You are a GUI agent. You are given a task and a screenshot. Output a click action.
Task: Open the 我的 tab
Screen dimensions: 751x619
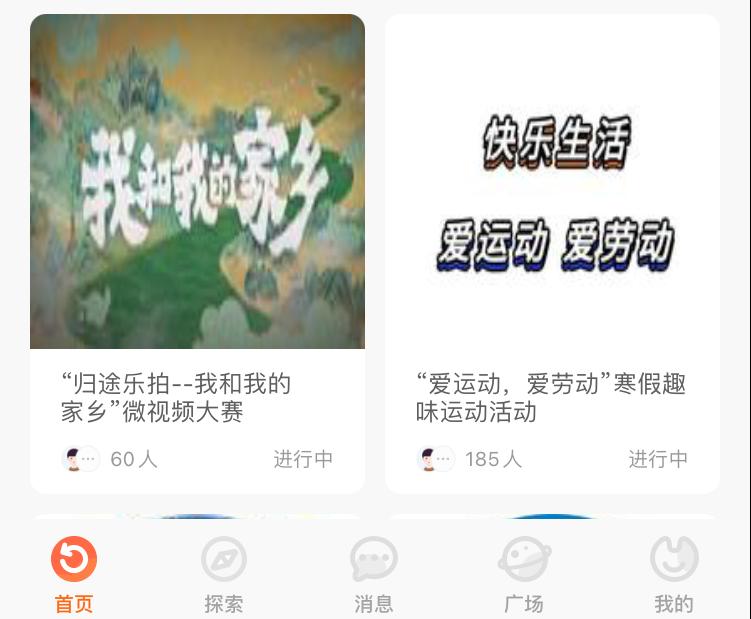(673, 573)
